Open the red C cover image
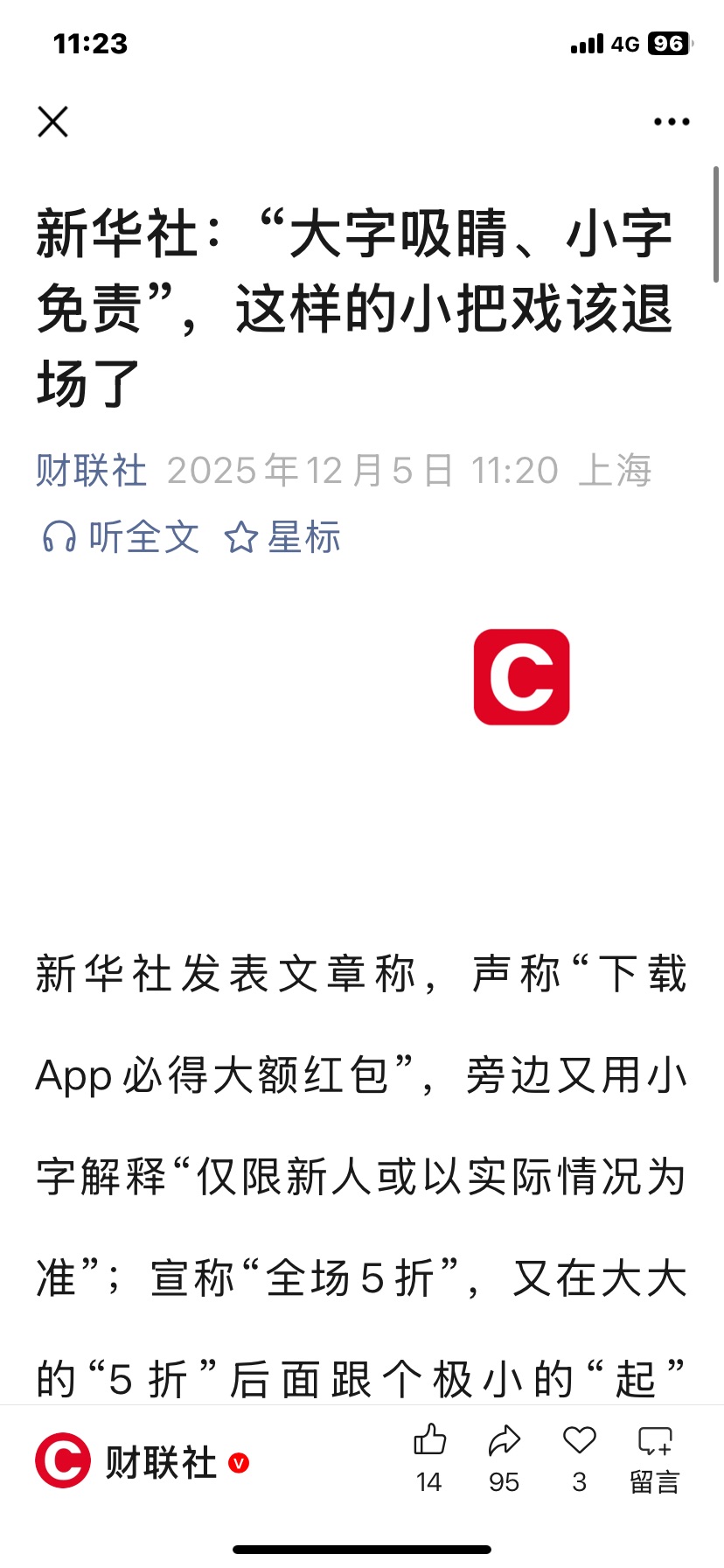The height and width of the screenshot is (1568, 724). click(521, 676)
